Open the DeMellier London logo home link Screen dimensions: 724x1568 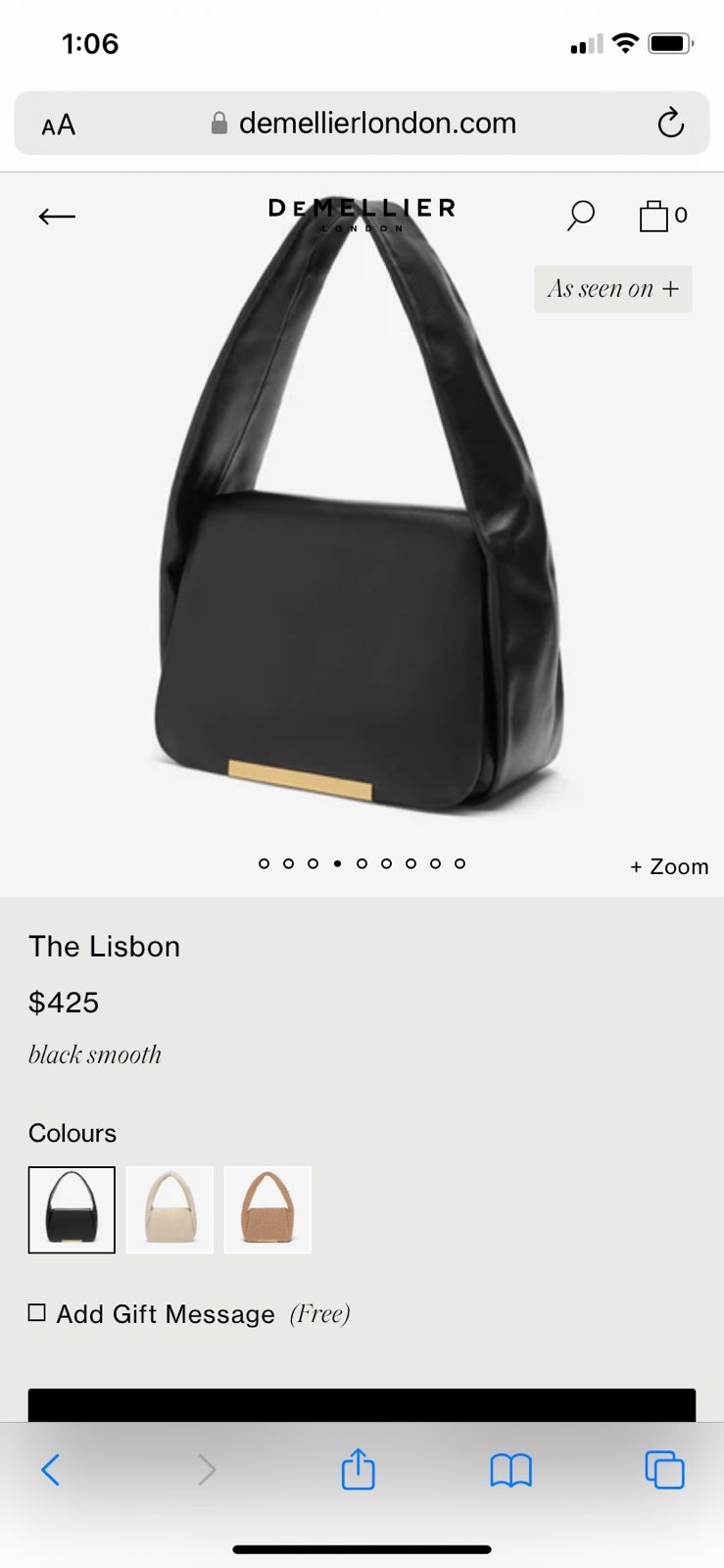[x=362, y=214]
